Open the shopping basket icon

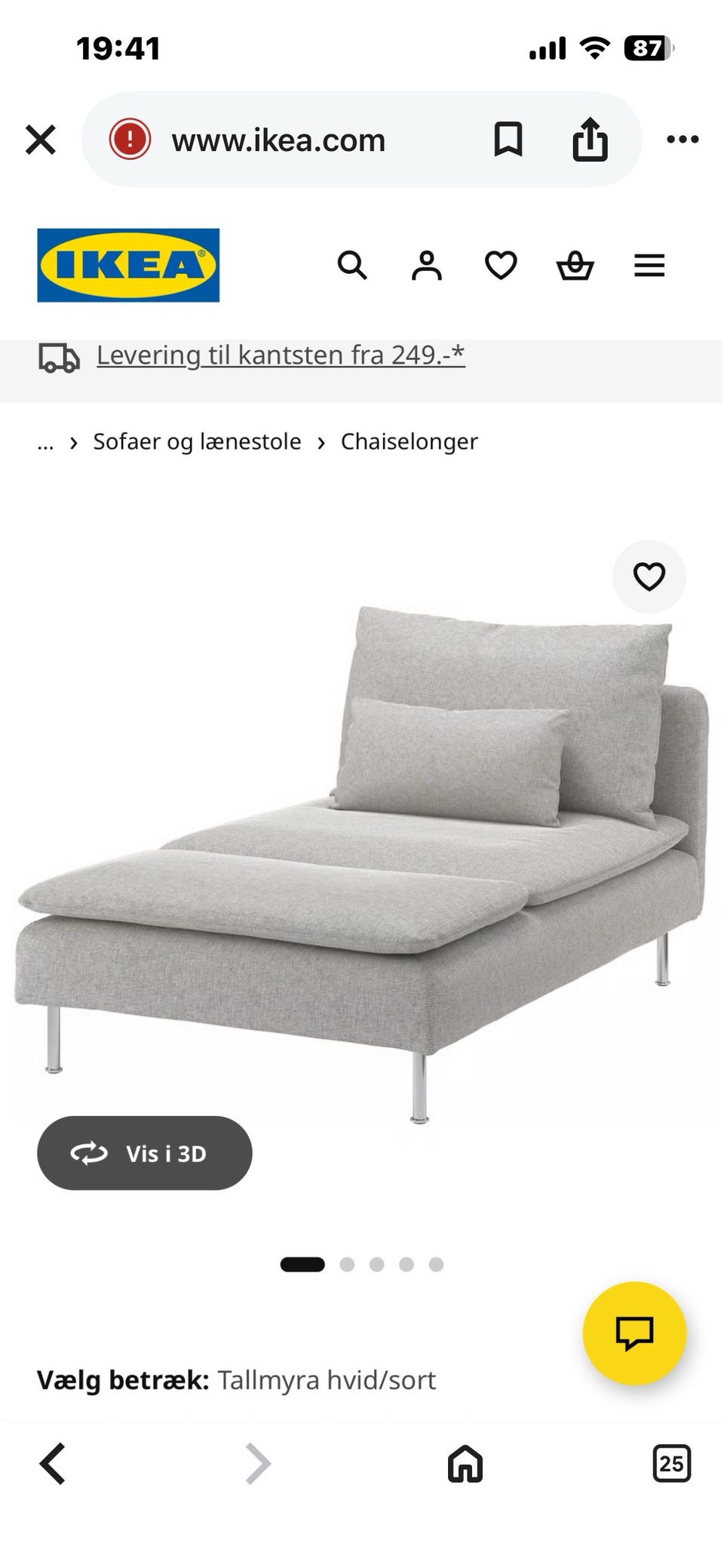pos(575,266)
